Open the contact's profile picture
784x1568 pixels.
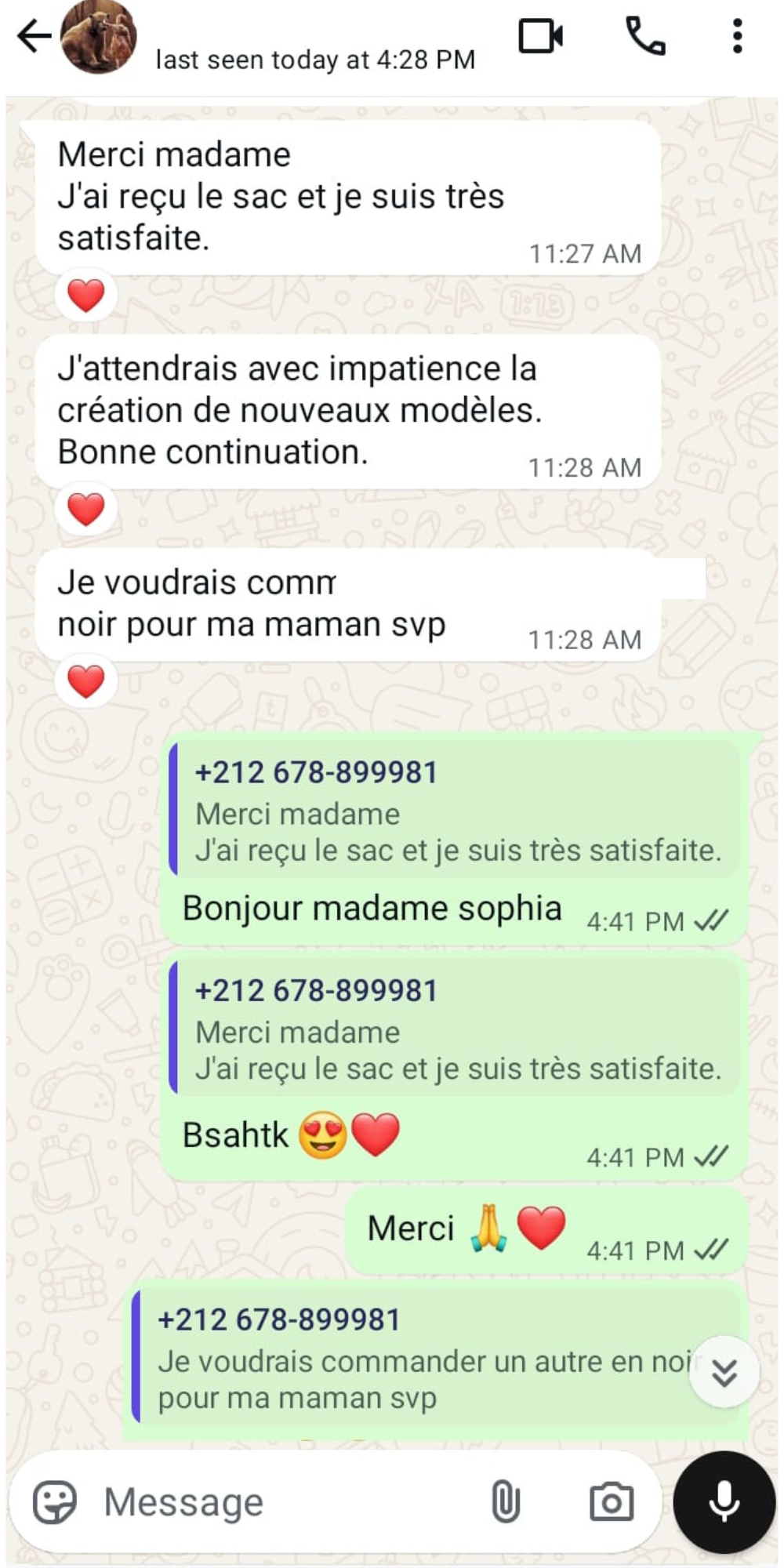[x=99, y=37]
